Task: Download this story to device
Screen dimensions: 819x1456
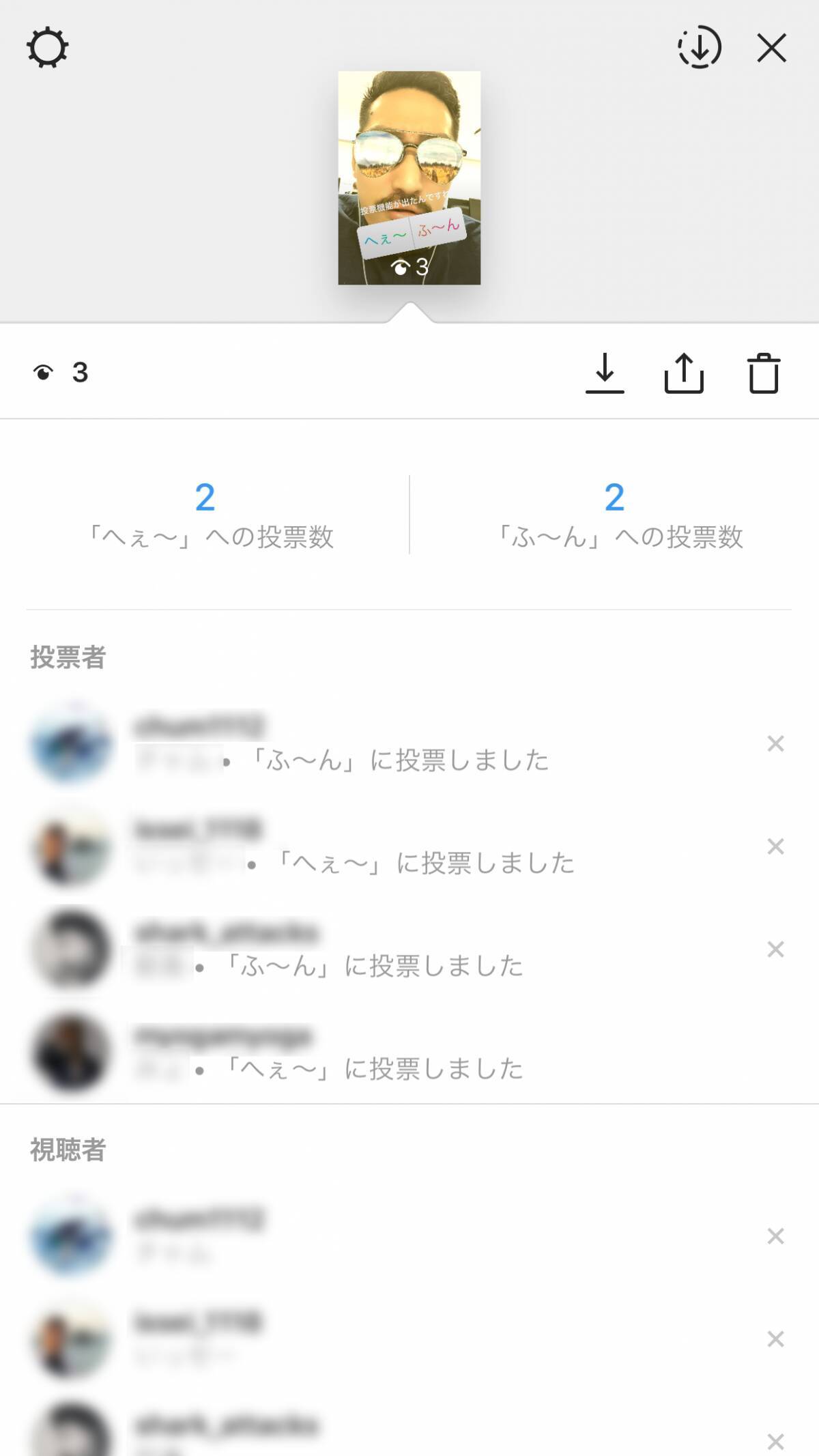Action: [605, 373]
